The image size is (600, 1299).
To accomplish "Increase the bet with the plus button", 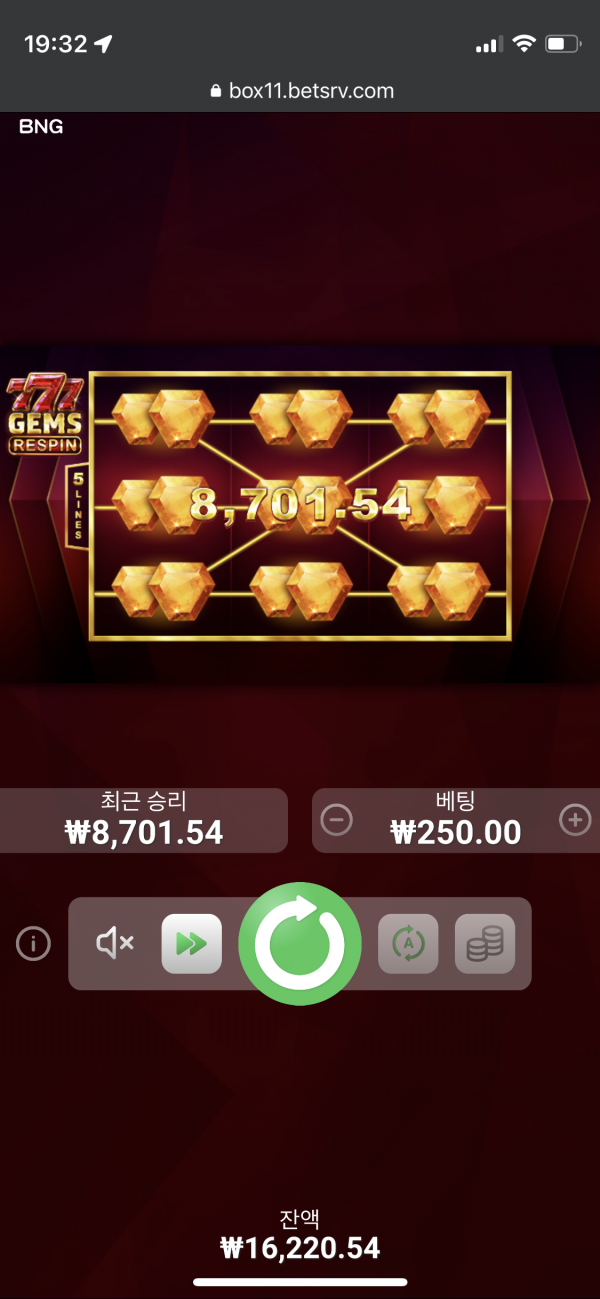I will [574, 820].
